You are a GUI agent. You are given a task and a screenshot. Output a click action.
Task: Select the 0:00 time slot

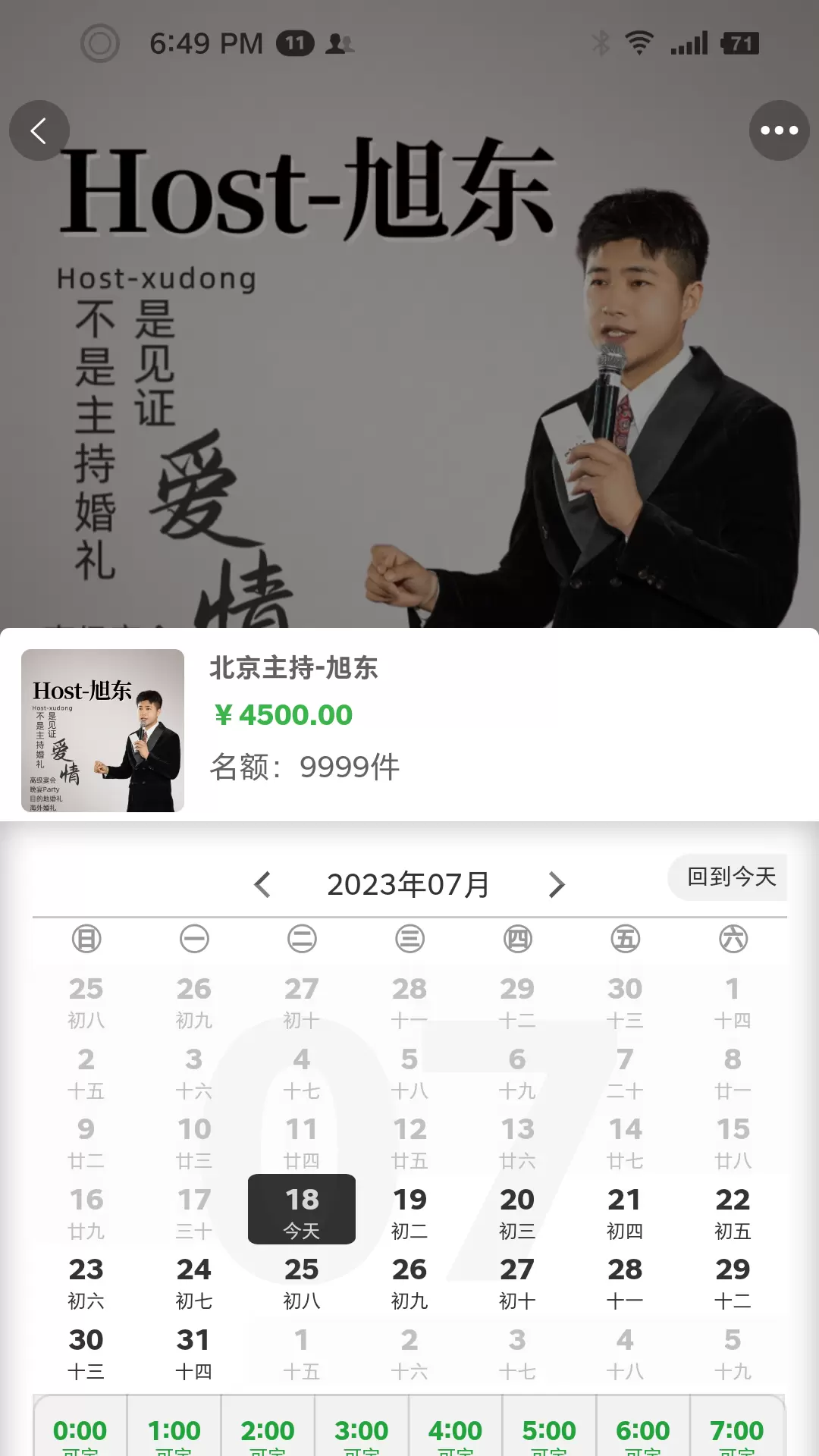(80, 1430)
